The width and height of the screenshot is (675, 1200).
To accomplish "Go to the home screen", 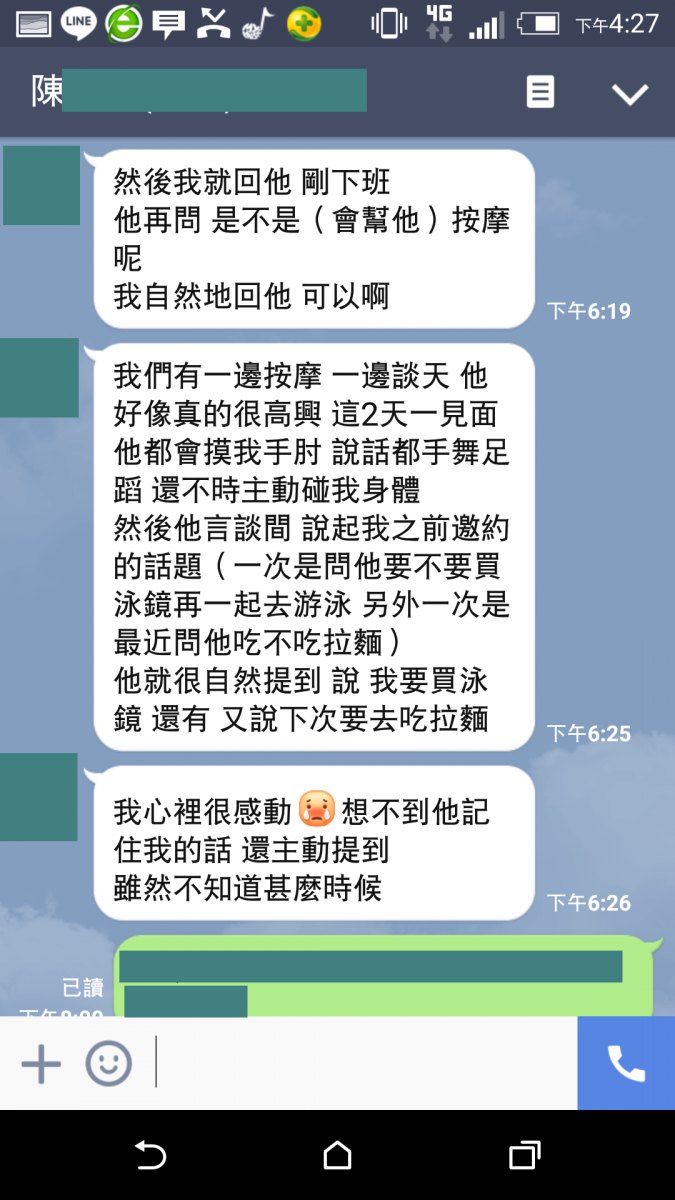I will (338, 1156).
